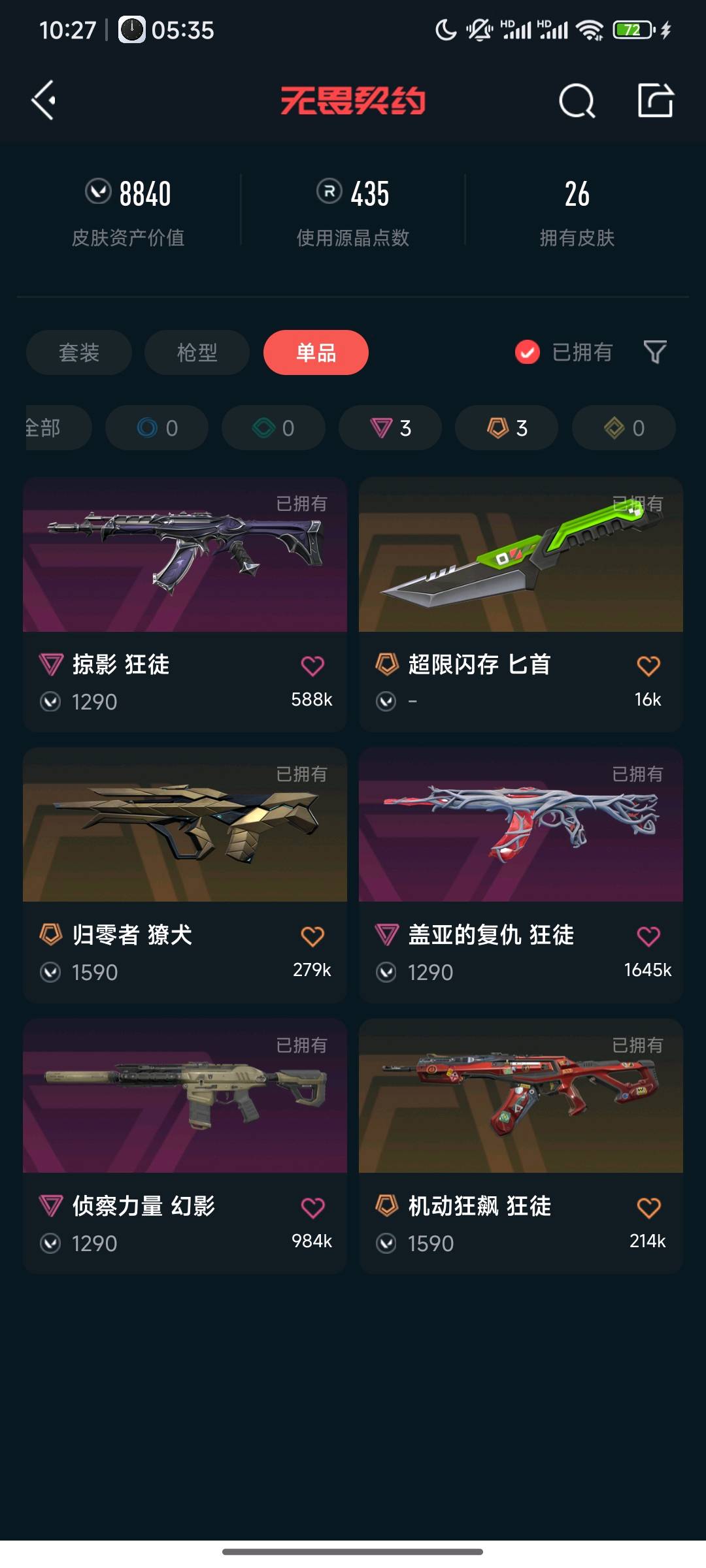Viewport: 706px width, 1568px height.
Task: Like the 盖亚的复仇 狂徒 skin
Action: (x=648, y=936)
